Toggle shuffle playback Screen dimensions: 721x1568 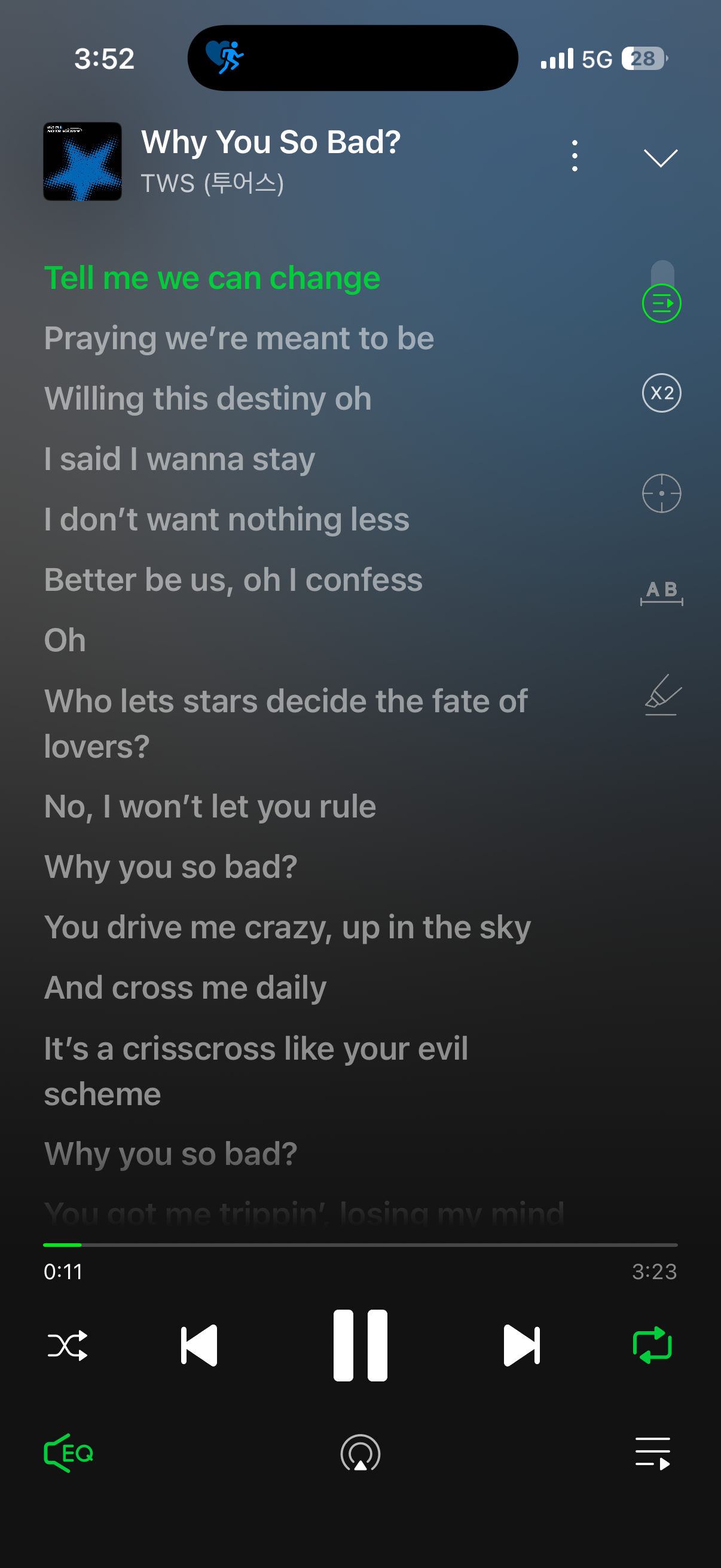[x=68, y=1345]
